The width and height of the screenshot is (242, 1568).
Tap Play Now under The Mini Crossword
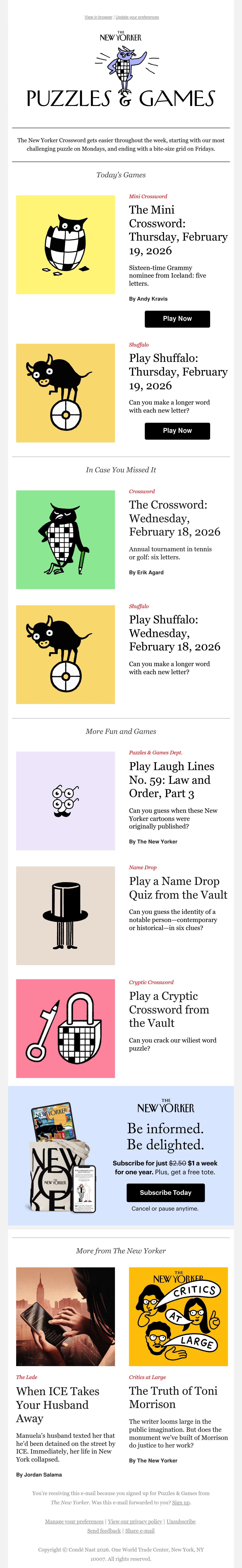[177, 318]
